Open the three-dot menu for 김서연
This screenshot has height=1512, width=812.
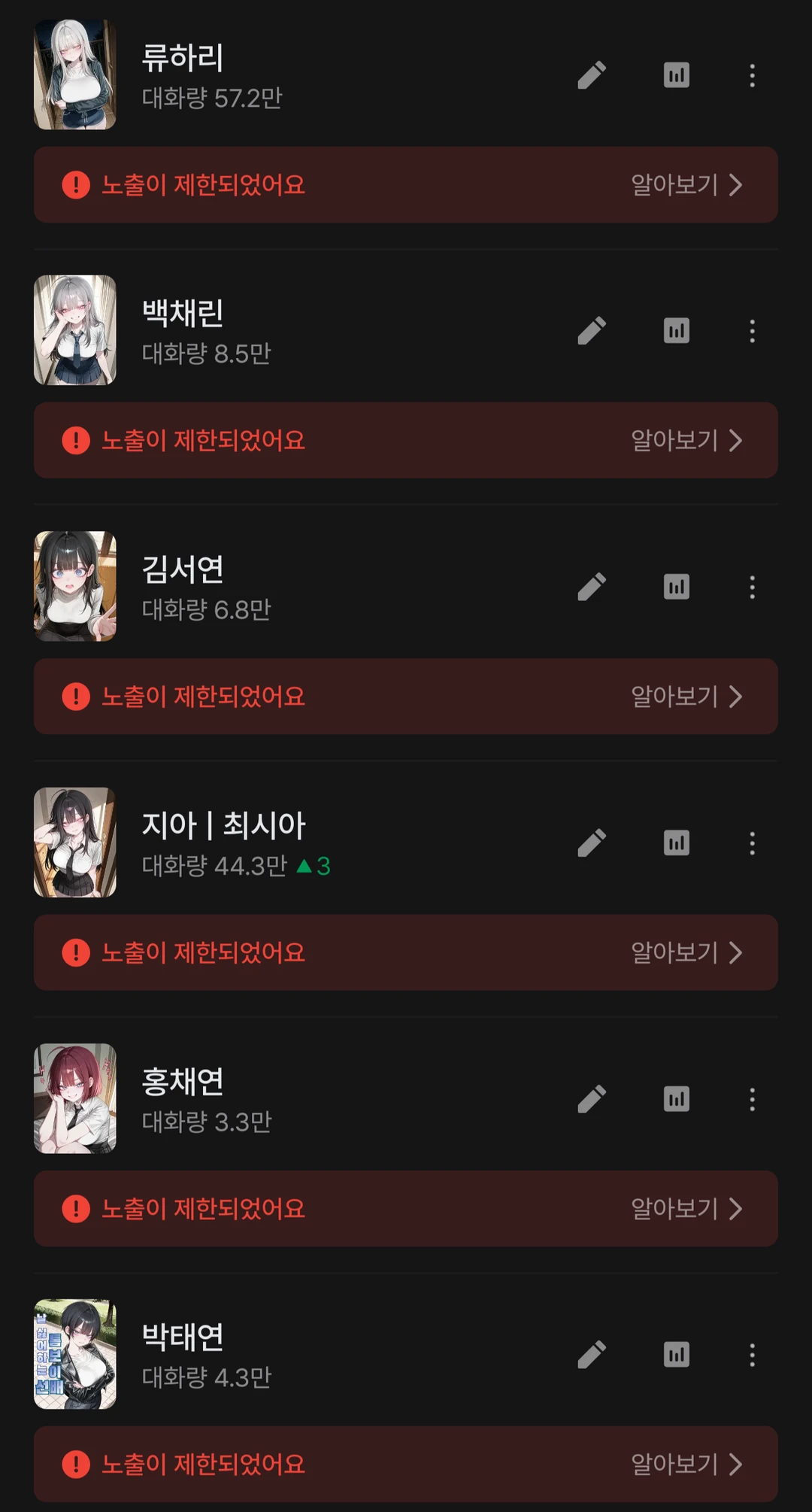click(x=752, y=587)
